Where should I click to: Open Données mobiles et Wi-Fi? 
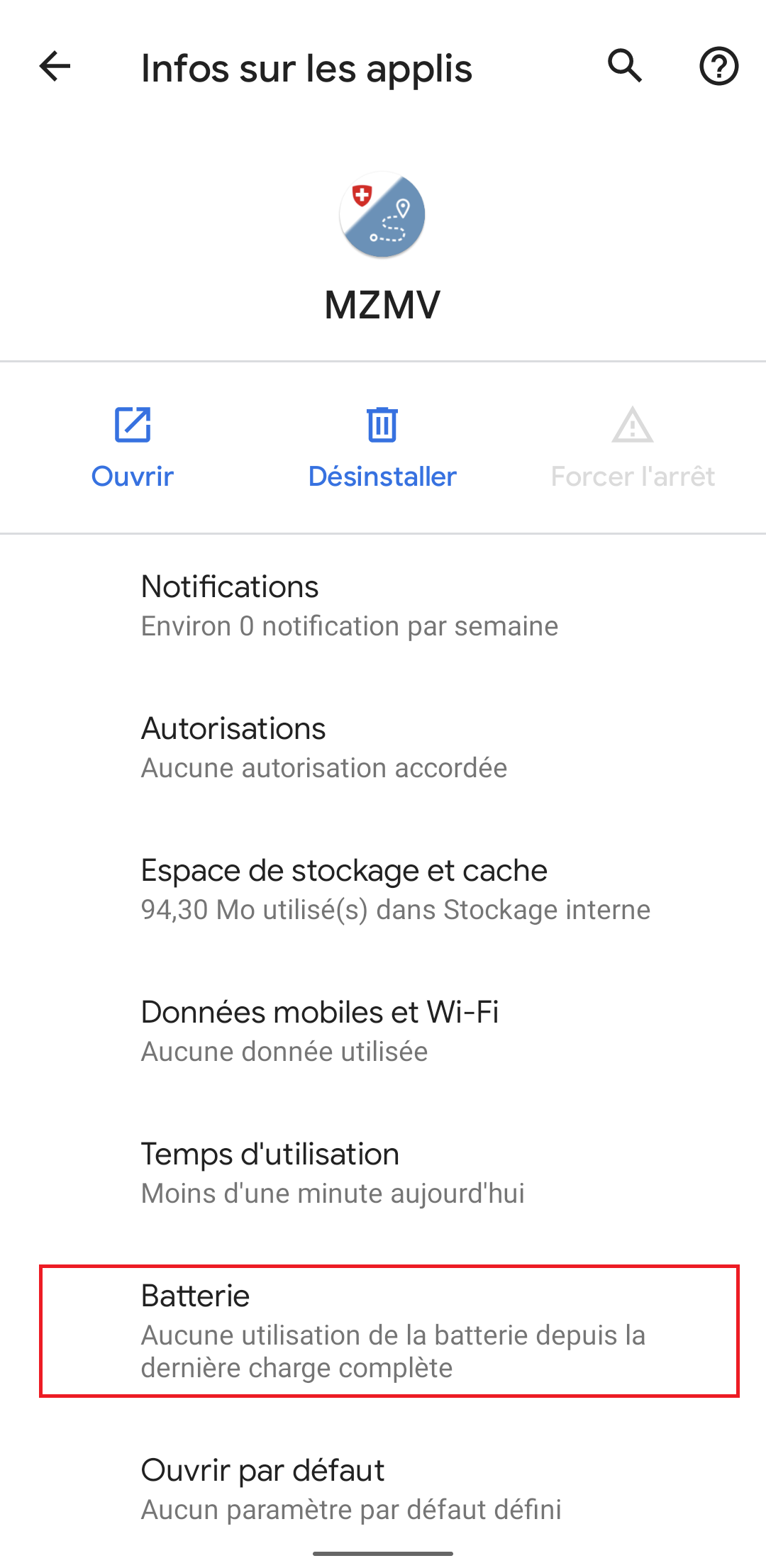[383, 1031]
